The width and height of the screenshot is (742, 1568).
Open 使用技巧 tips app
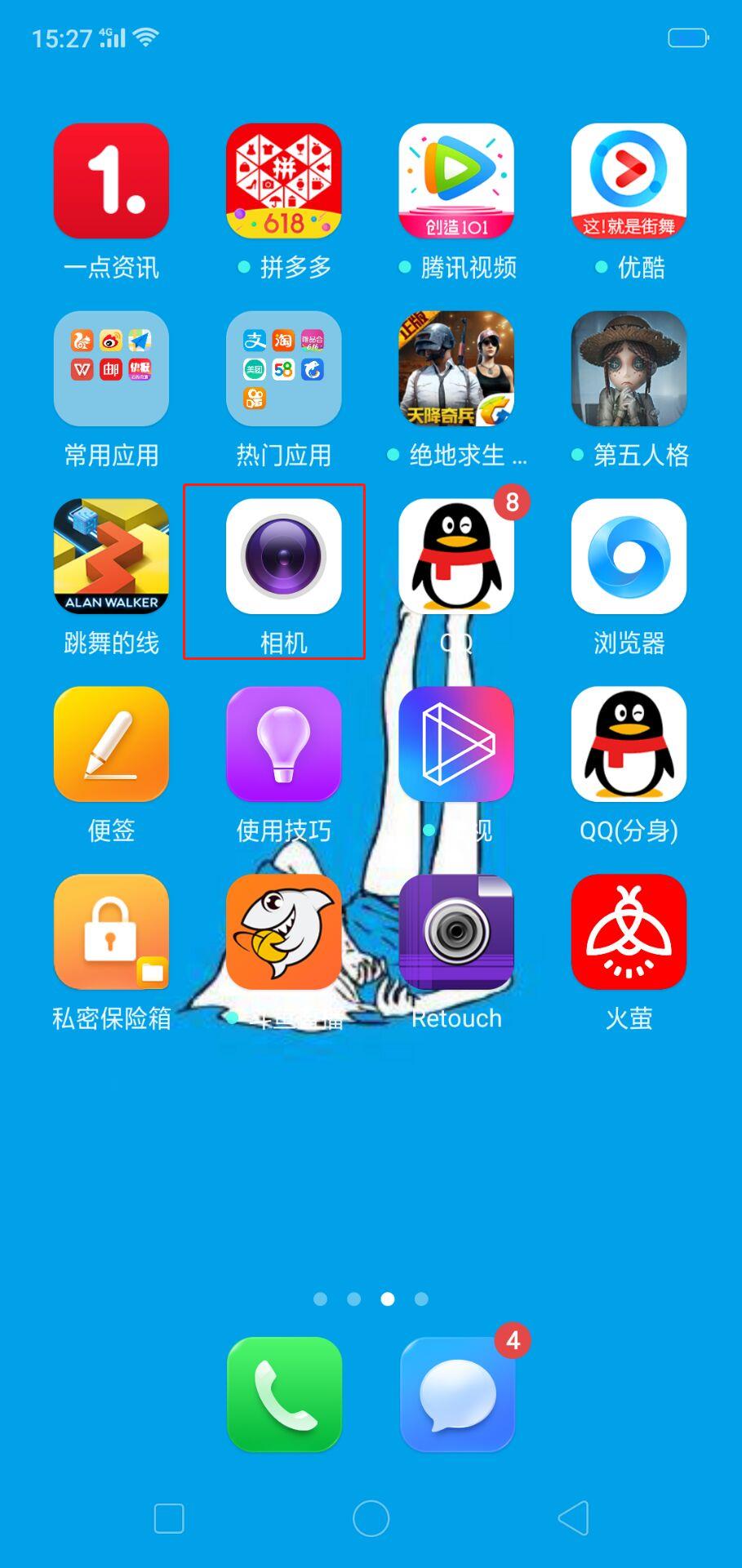tap(283, 744)
